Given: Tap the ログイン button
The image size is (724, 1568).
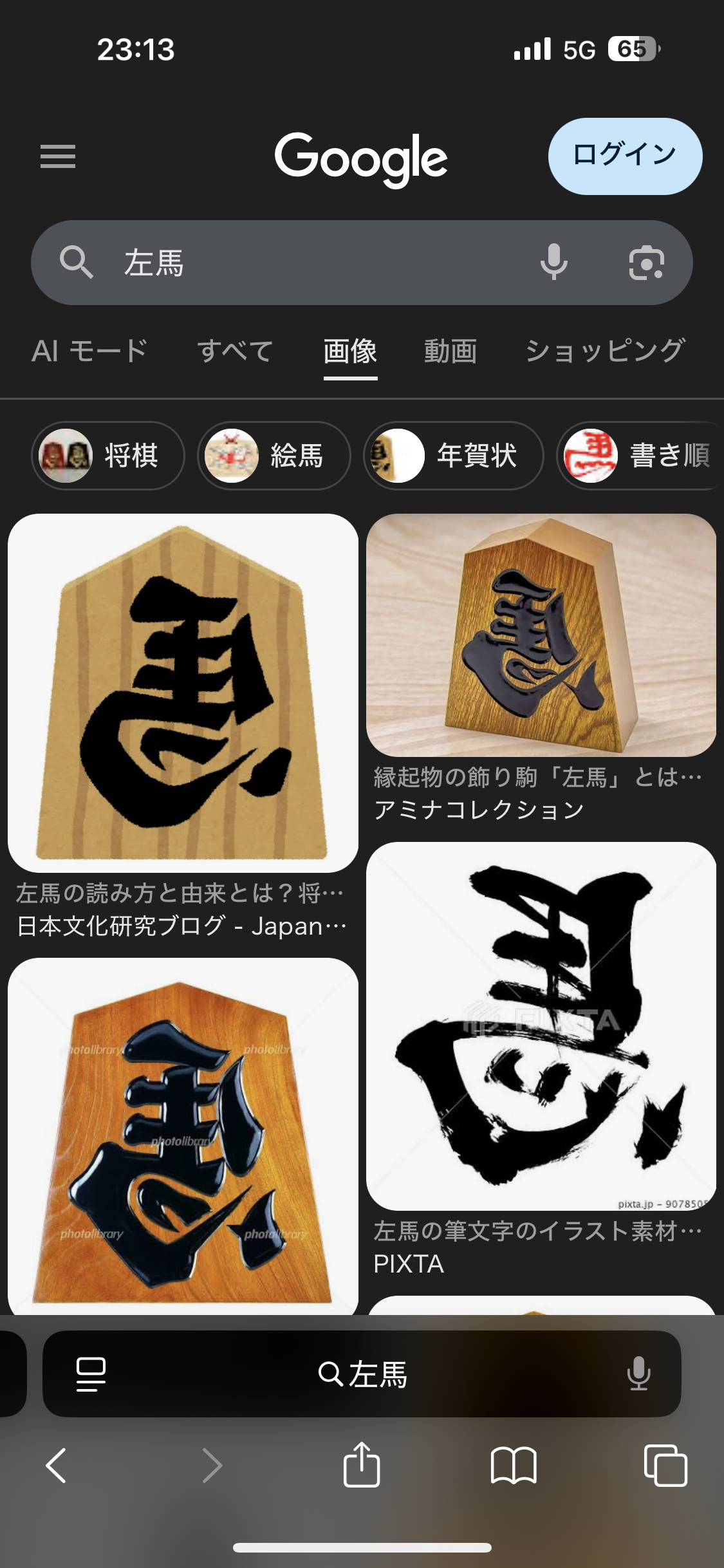Looking at the screenshot, I should point(625,155).
